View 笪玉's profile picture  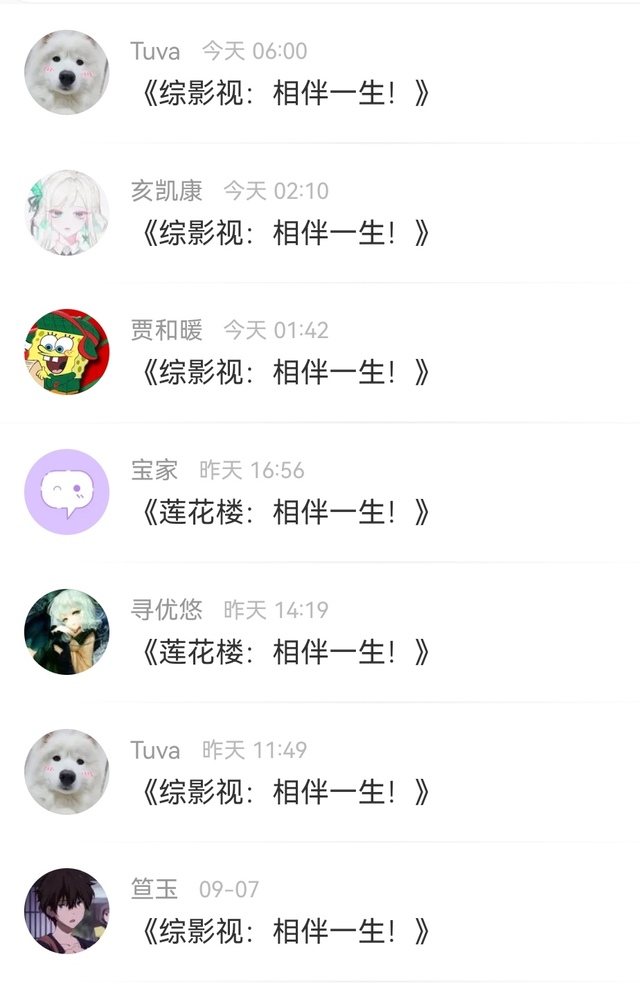pyautogui.click(x=67, y=911)
